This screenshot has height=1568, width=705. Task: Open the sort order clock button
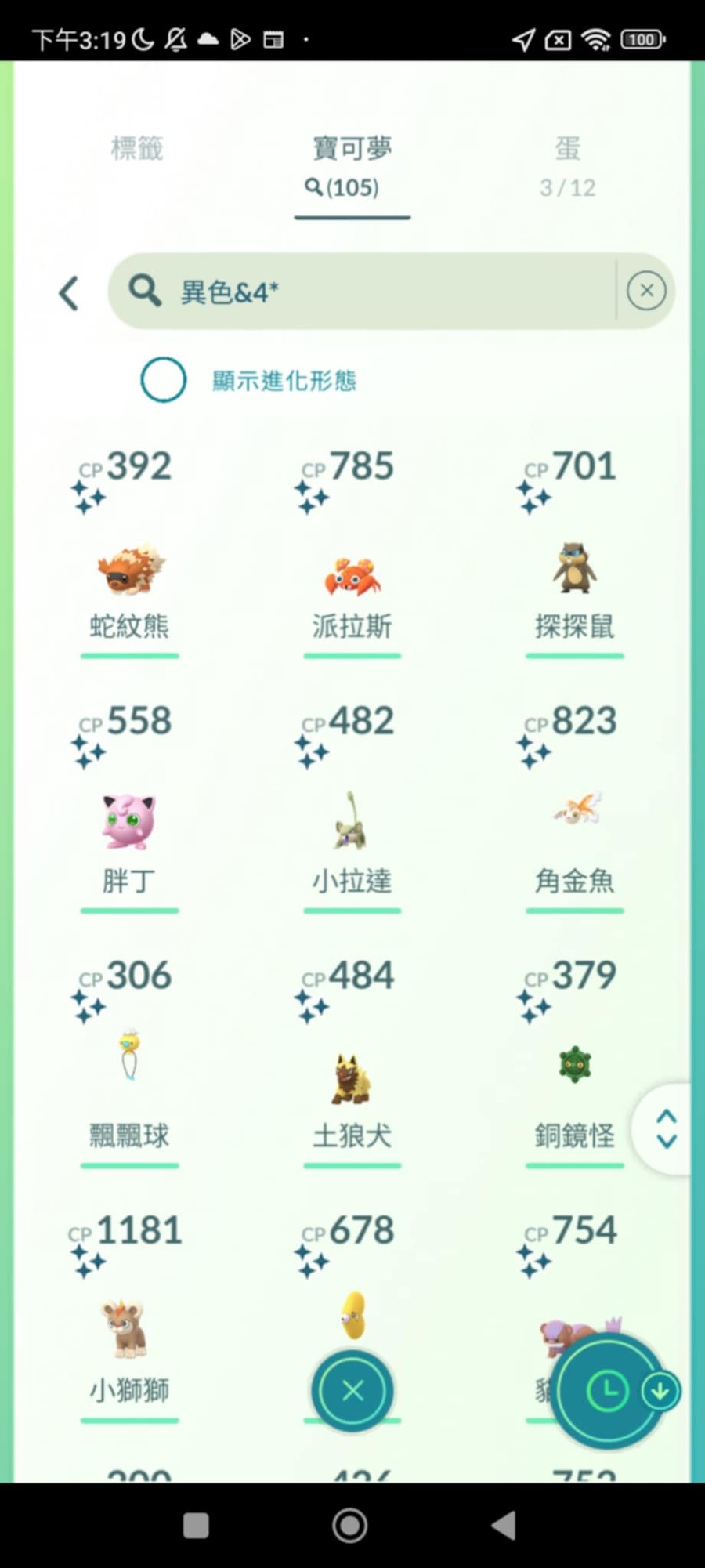[x=607, y=1391]
